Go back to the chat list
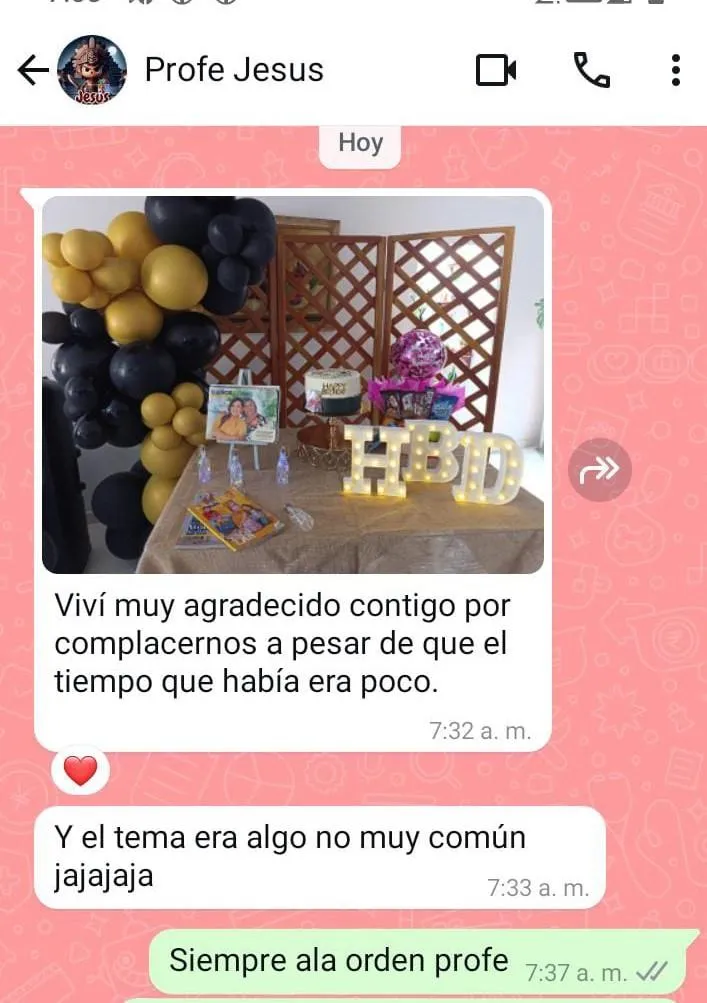Viewport: 707px width, 1003px height. coord(33,70)
